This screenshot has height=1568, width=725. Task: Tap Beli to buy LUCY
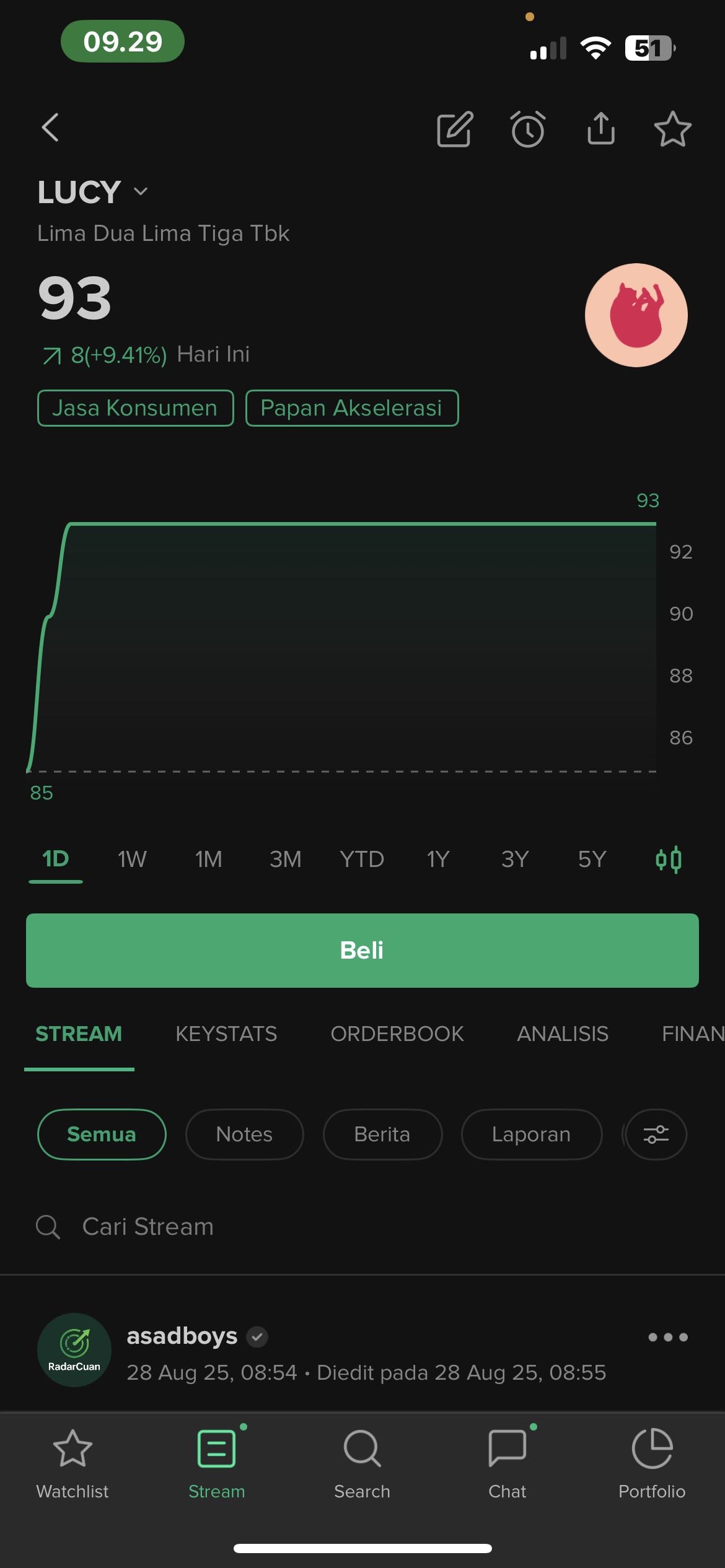pos(362,950)
